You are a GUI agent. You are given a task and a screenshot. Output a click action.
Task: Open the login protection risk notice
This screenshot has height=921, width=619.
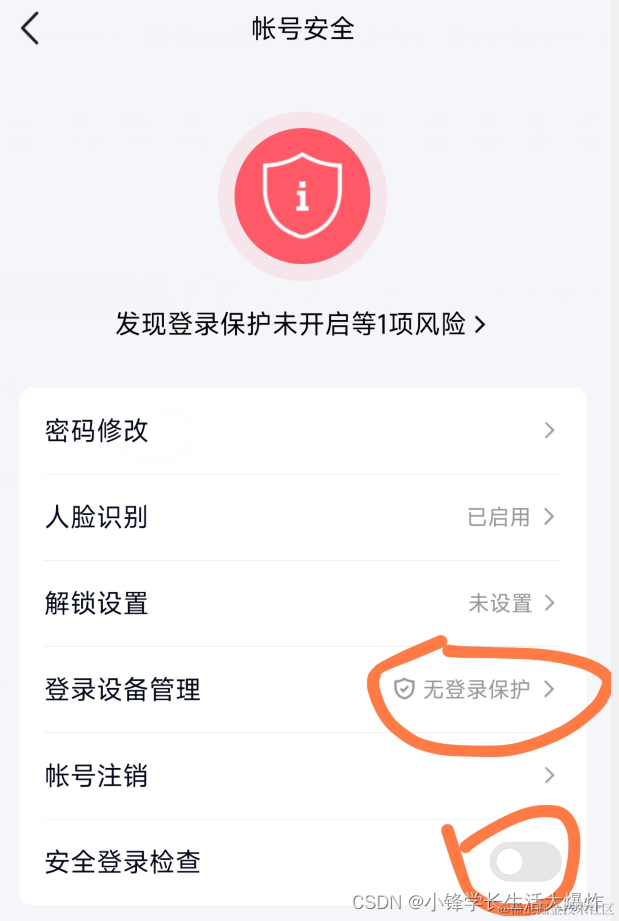(301, 325)
